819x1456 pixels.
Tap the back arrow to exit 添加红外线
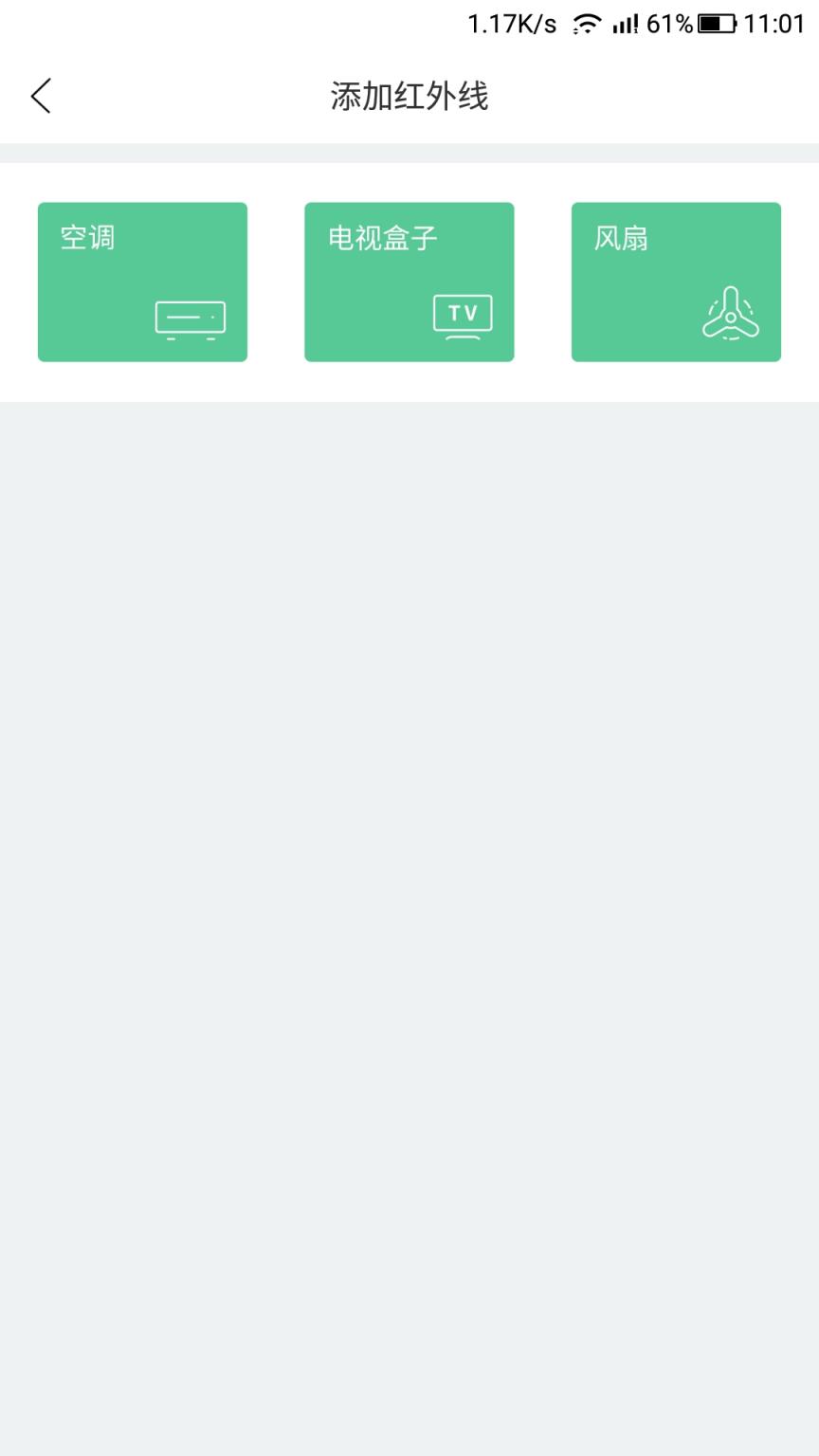coord(40,96)
